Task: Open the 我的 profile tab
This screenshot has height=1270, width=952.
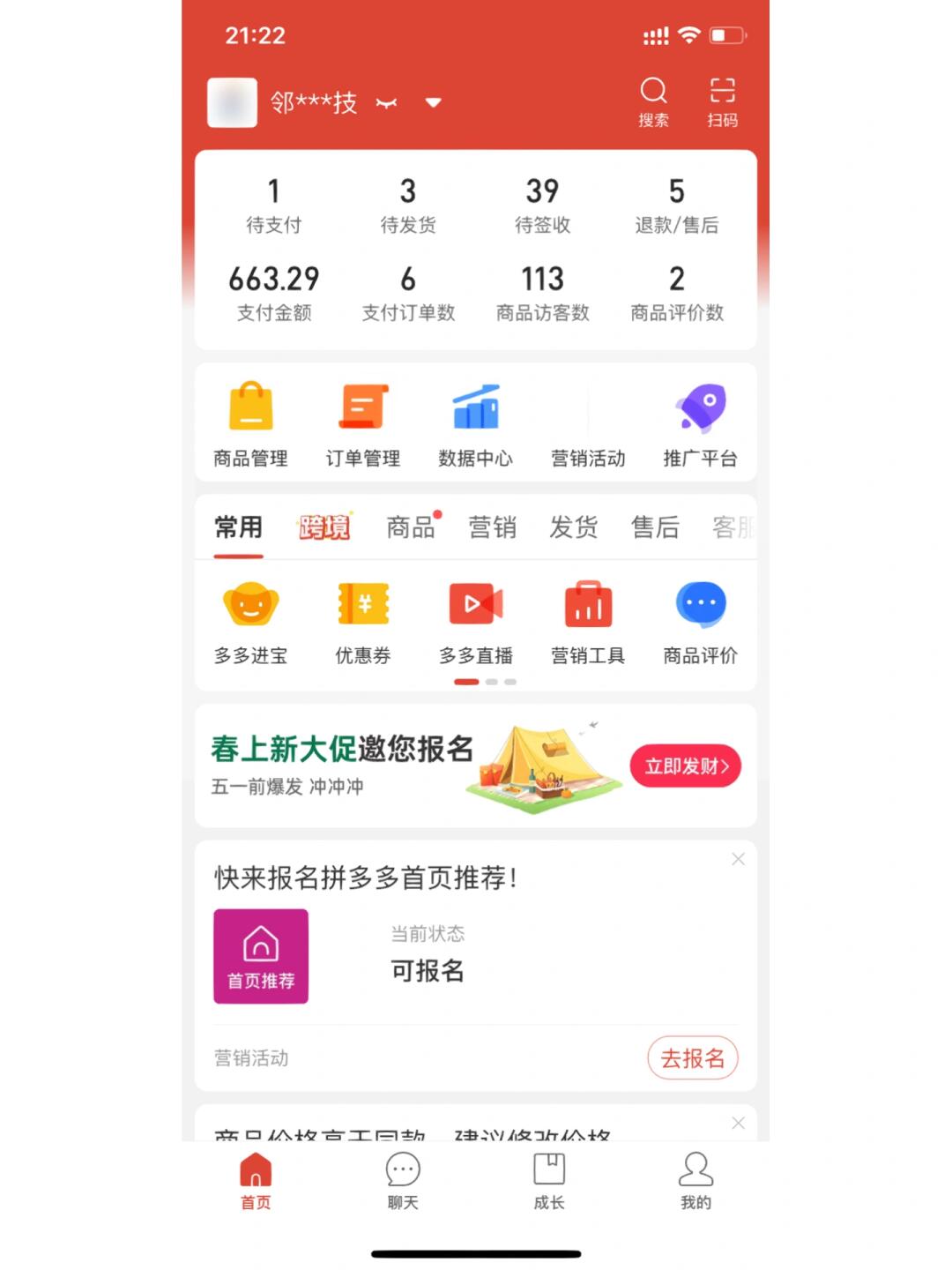Action: point(695,1180)
